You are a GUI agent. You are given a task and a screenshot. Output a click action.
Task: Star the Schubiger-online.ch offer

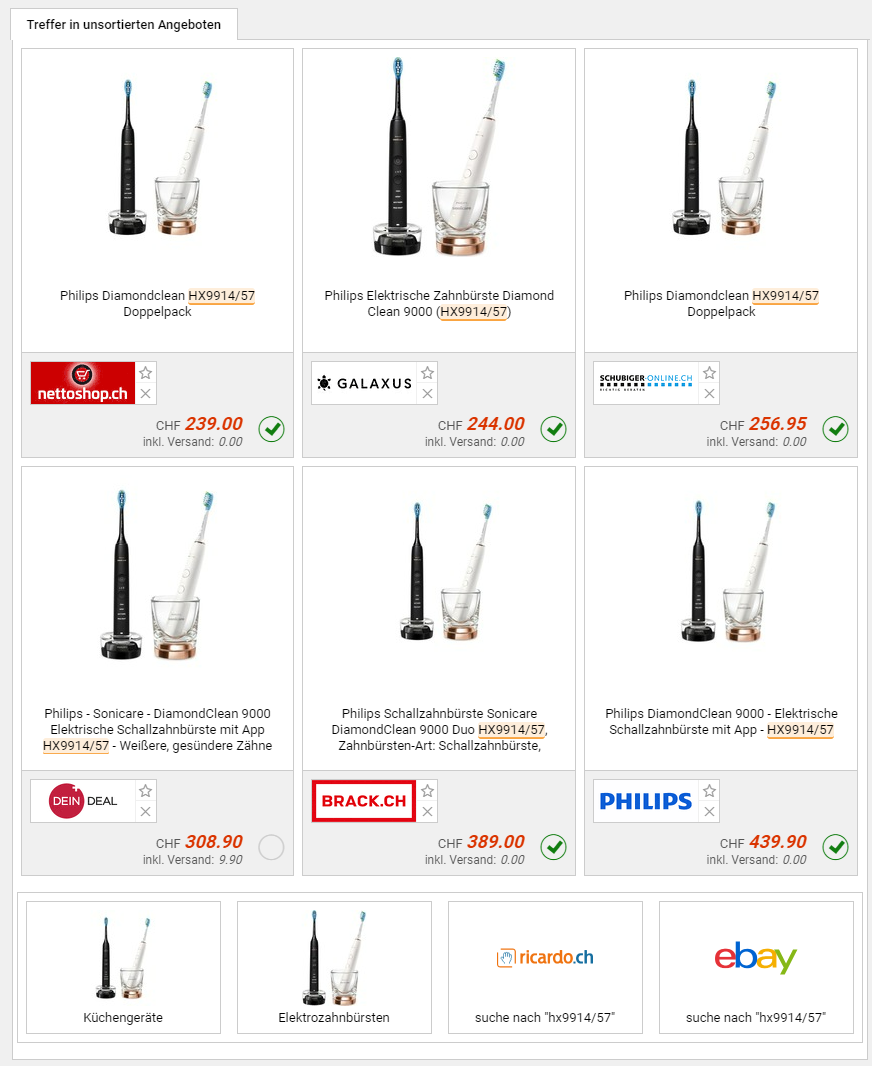coord(710,372)
